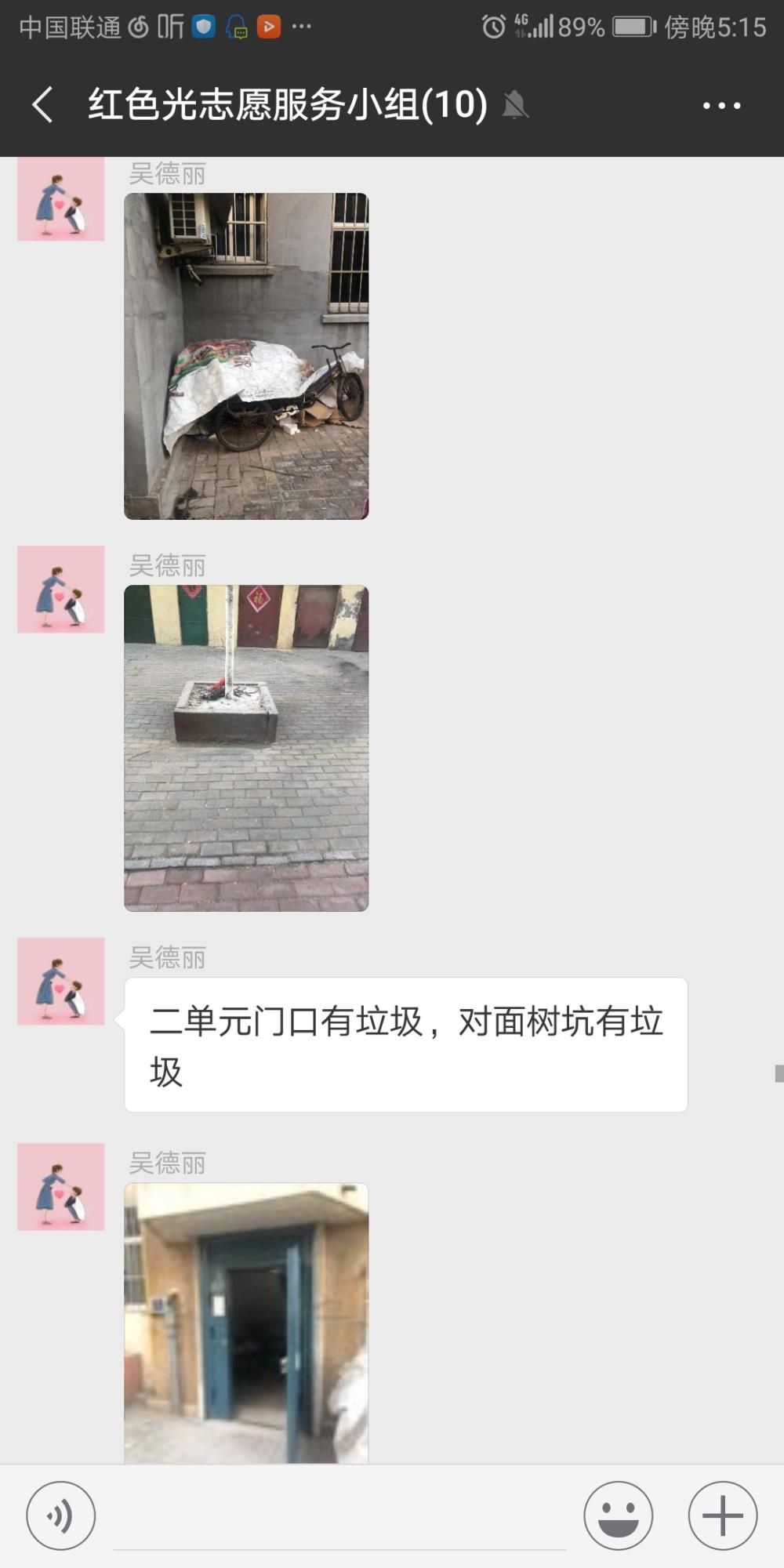Viewport: 784px width, 1568px height.
Task: Open the emoji picker
Action: pyautogui.click(x=618, y=1515)
